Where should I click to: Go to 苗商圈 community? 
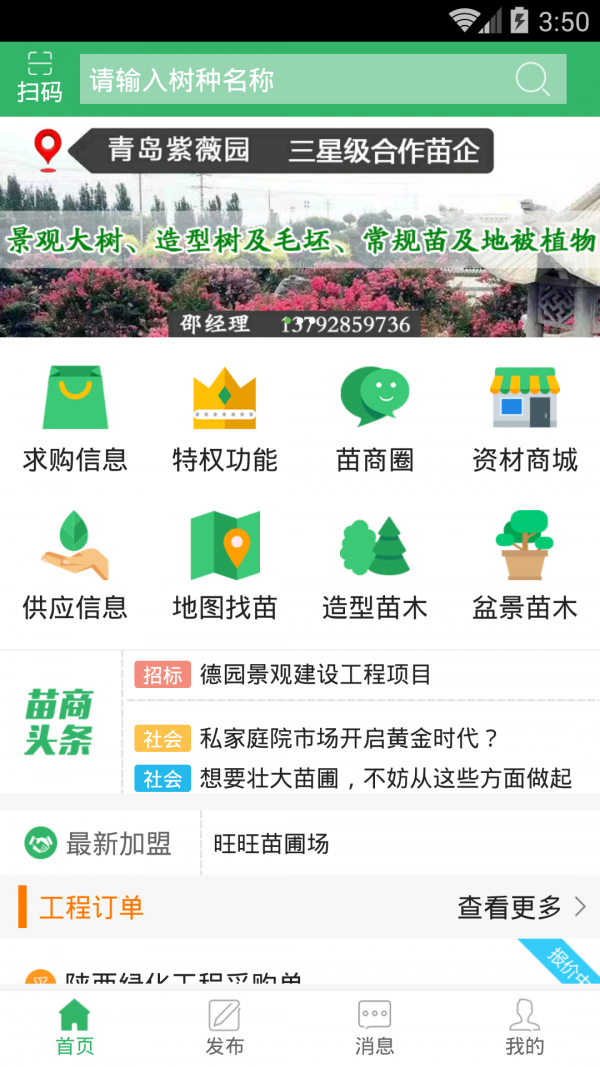point(375,419)
